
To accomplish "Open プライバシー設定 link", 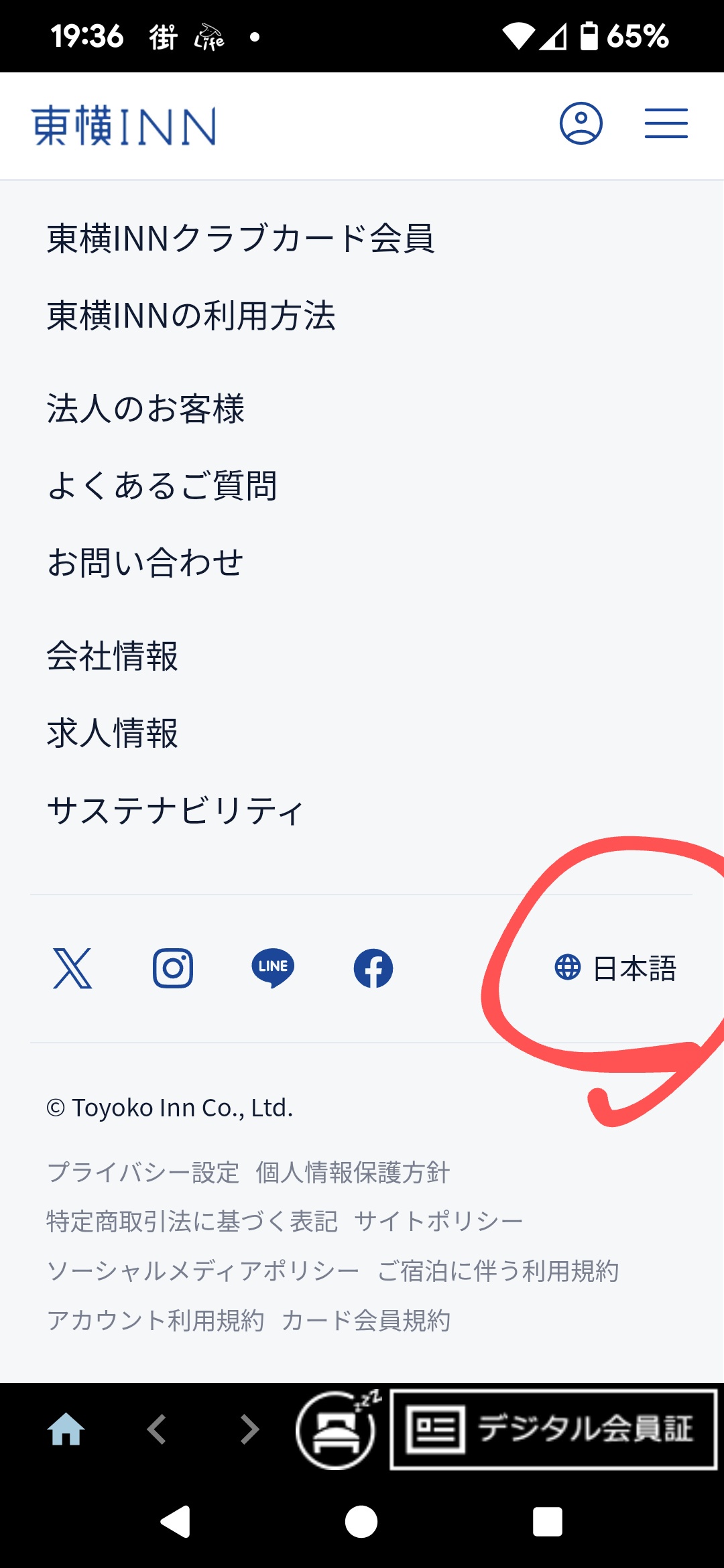I will pos(143,1173).
